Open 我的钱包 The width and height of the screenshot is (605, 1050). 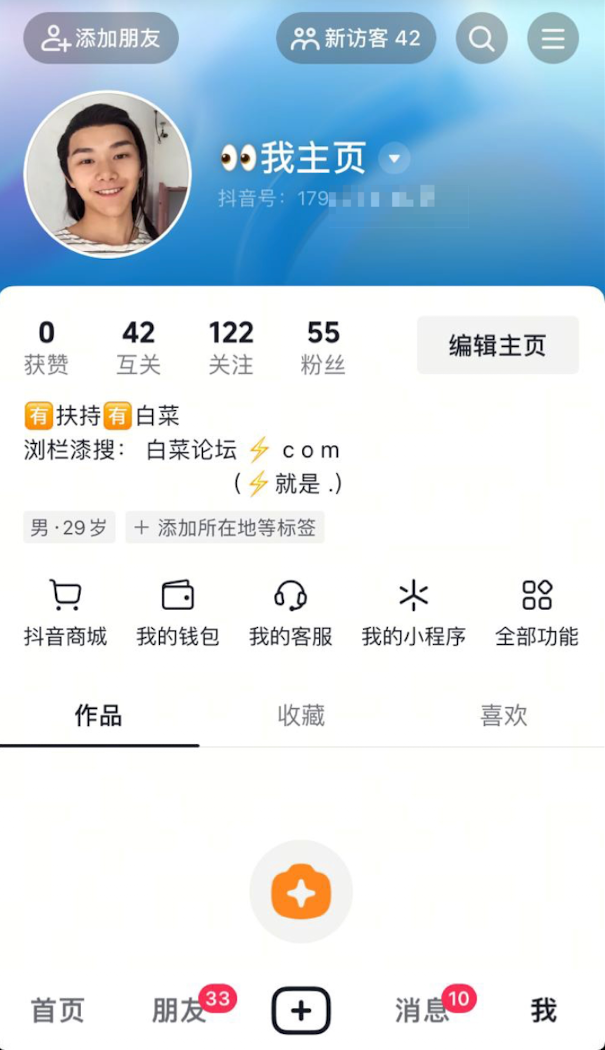178,613
